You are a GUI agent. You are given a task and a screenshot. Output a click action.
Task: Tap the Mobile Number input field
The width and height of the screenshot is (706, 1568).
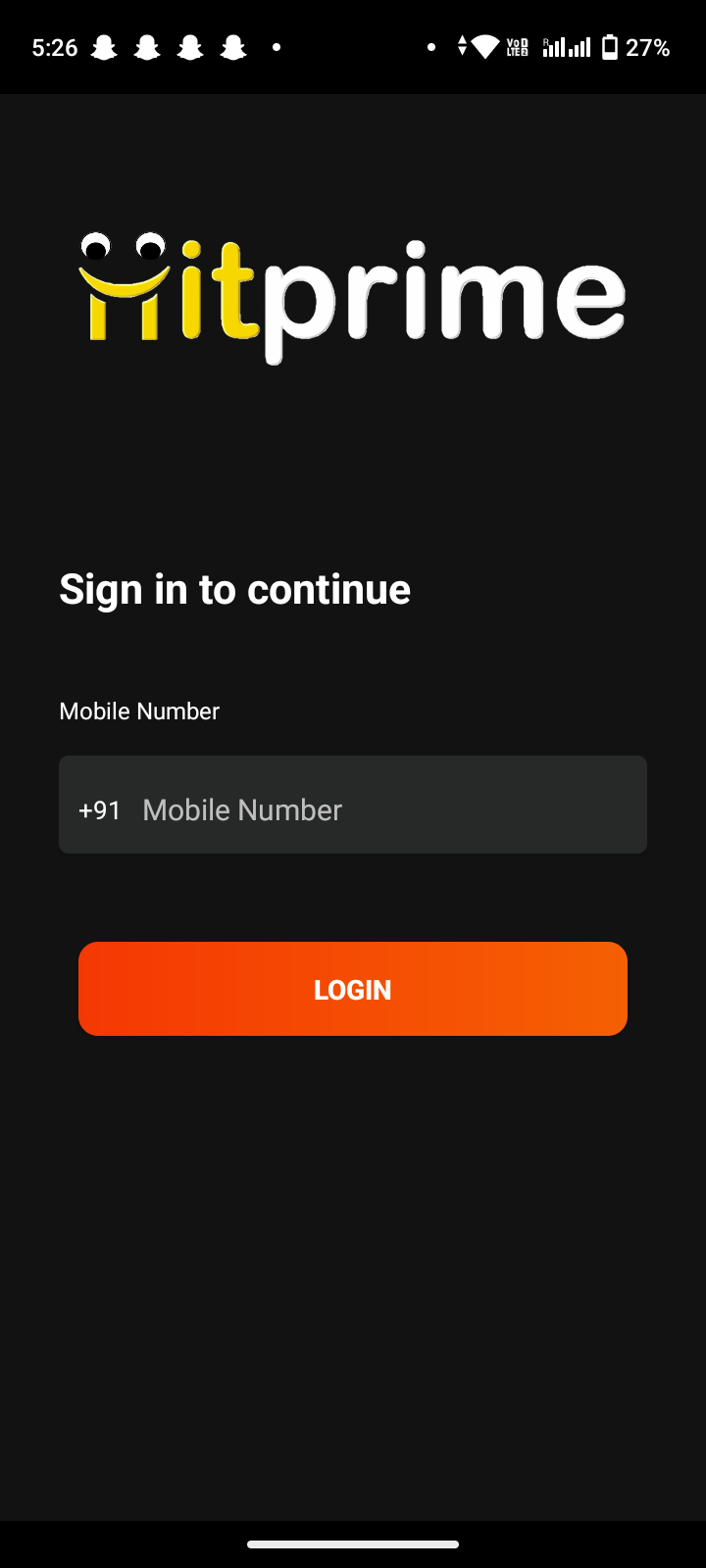[x=353, y=805]
